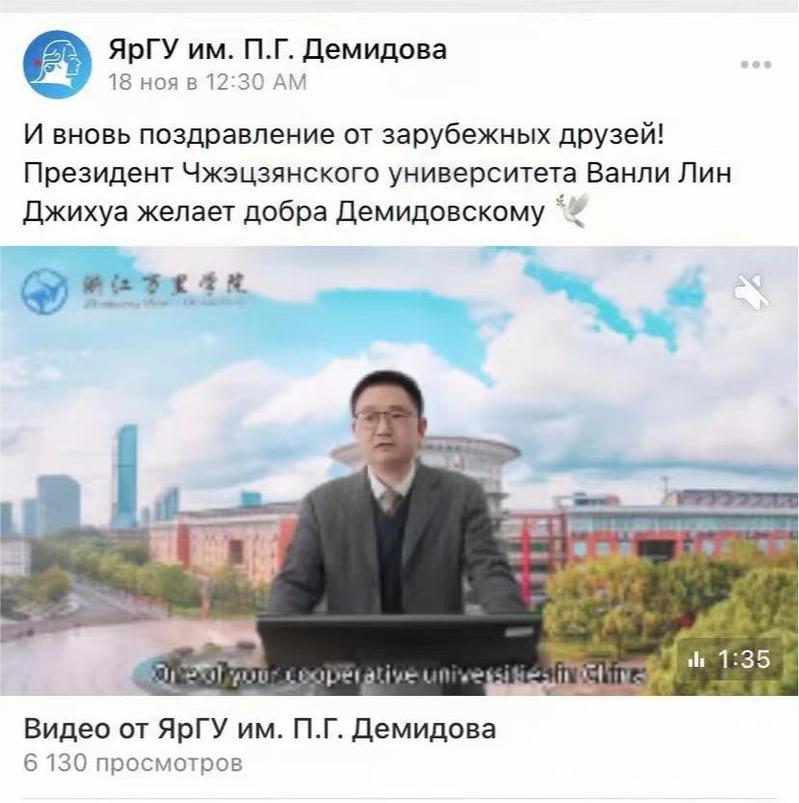Open the ЯрГУ им. П.Г. Демидова community name
Viewport: 799px width, 803px height.
(x=276, y=49)
